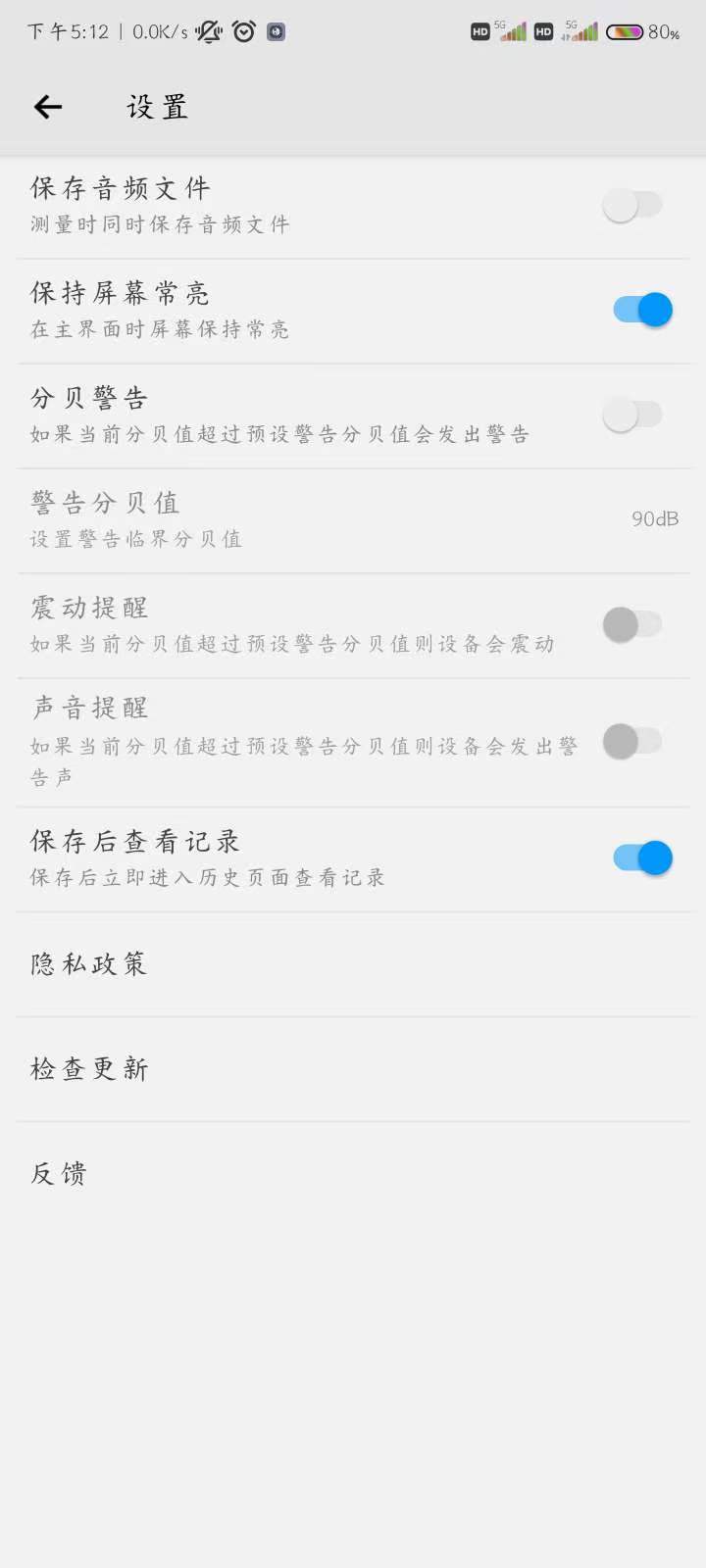The height and width of the screenshot is (1568, 706).
Task: Enable the 保存音频文件 switch
Action: pyautogui.click(x=632, y=203)
